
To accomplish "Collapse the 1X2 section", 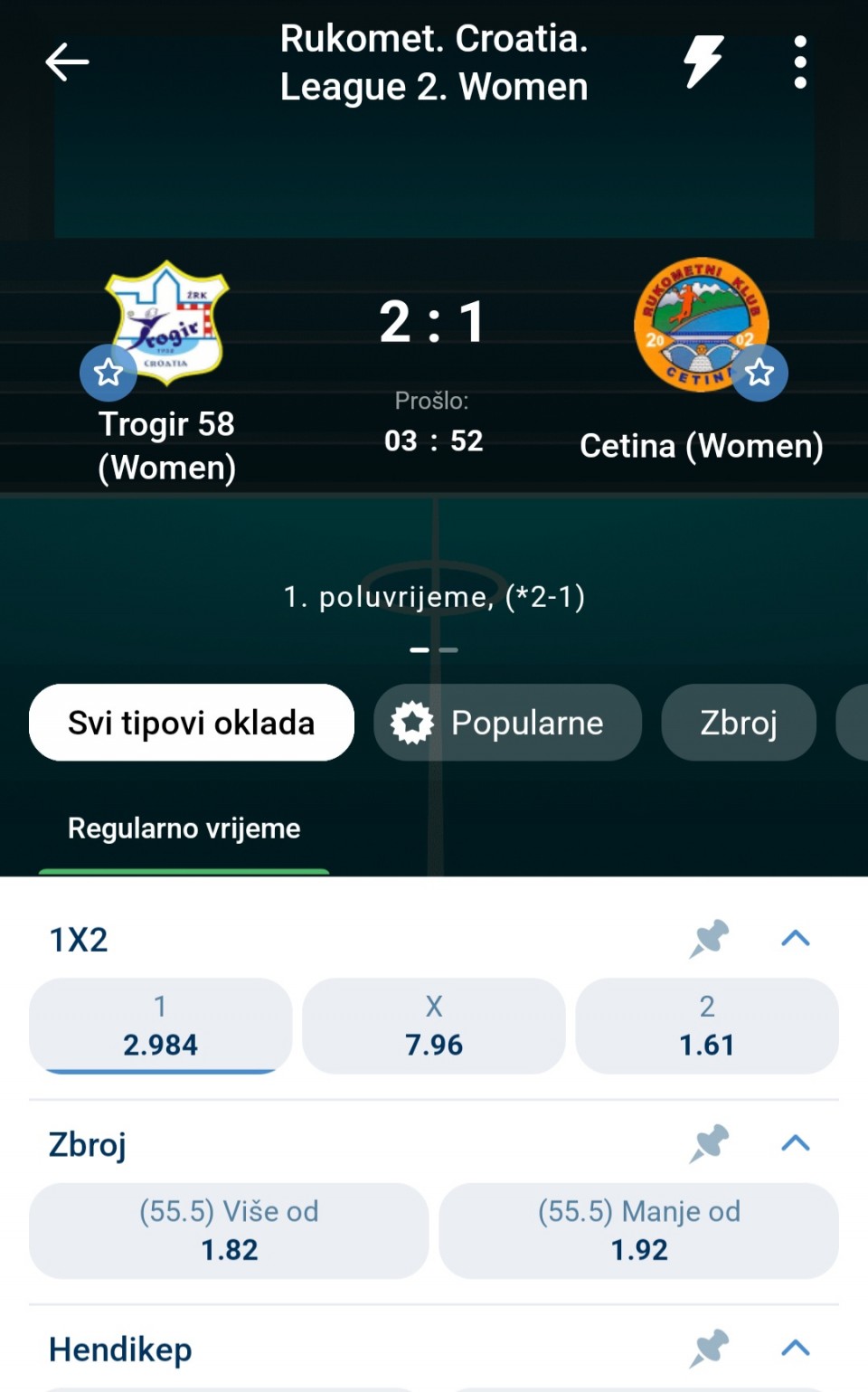I will (x=795, y=939).
